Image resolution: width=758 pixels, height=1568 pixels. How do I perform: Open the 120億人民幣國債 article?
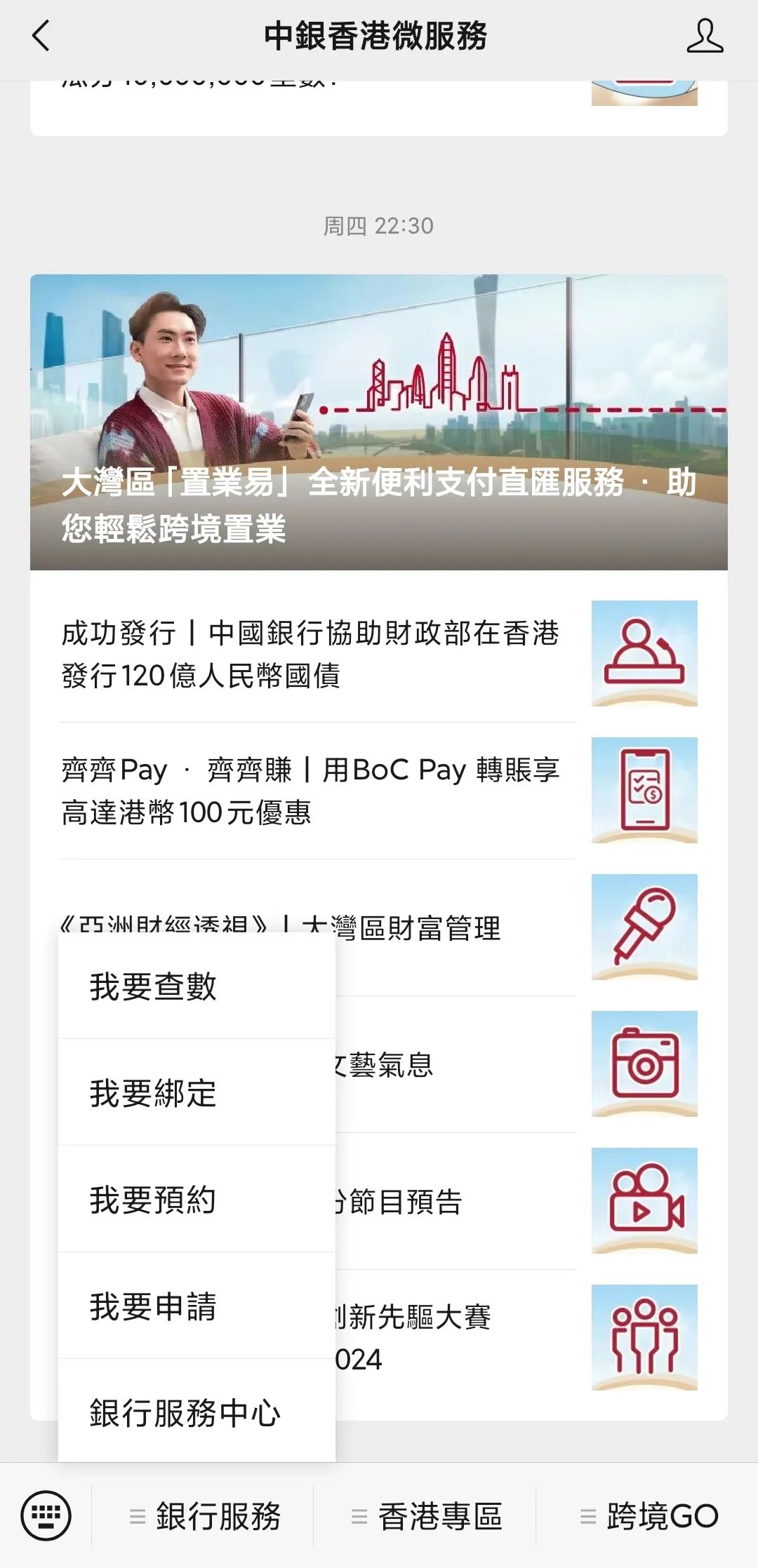[x=311, y=652]
